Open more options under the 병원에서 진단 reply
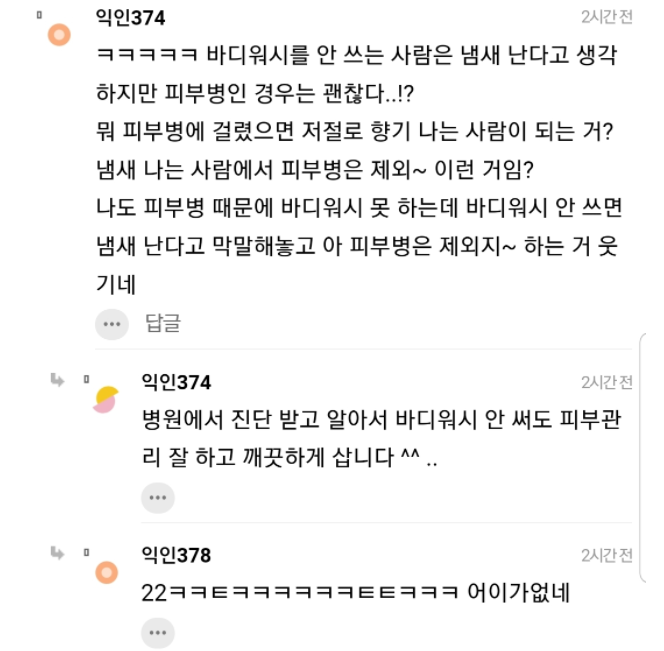 tap(157, 497)
